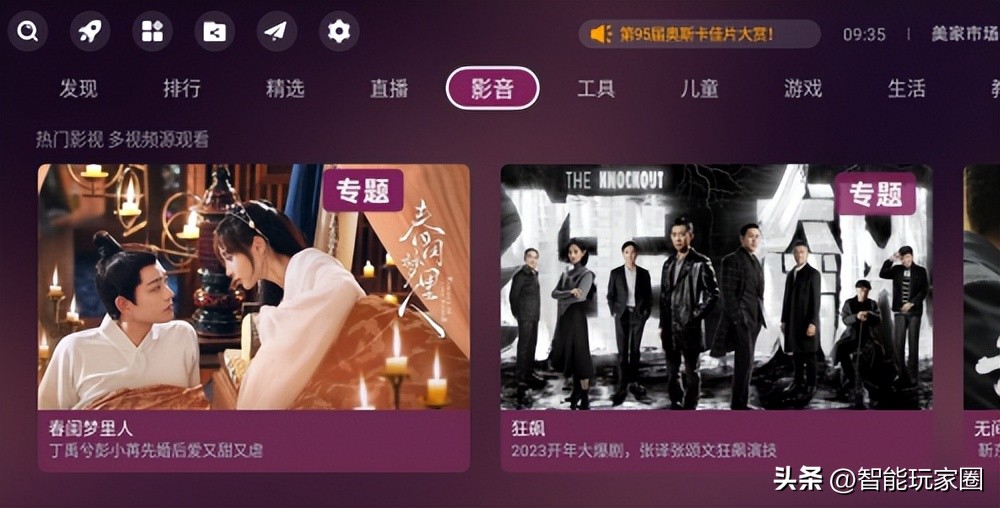Tap the rocket boost icon
Screen dimensions: 1000x508
[90, 32]
